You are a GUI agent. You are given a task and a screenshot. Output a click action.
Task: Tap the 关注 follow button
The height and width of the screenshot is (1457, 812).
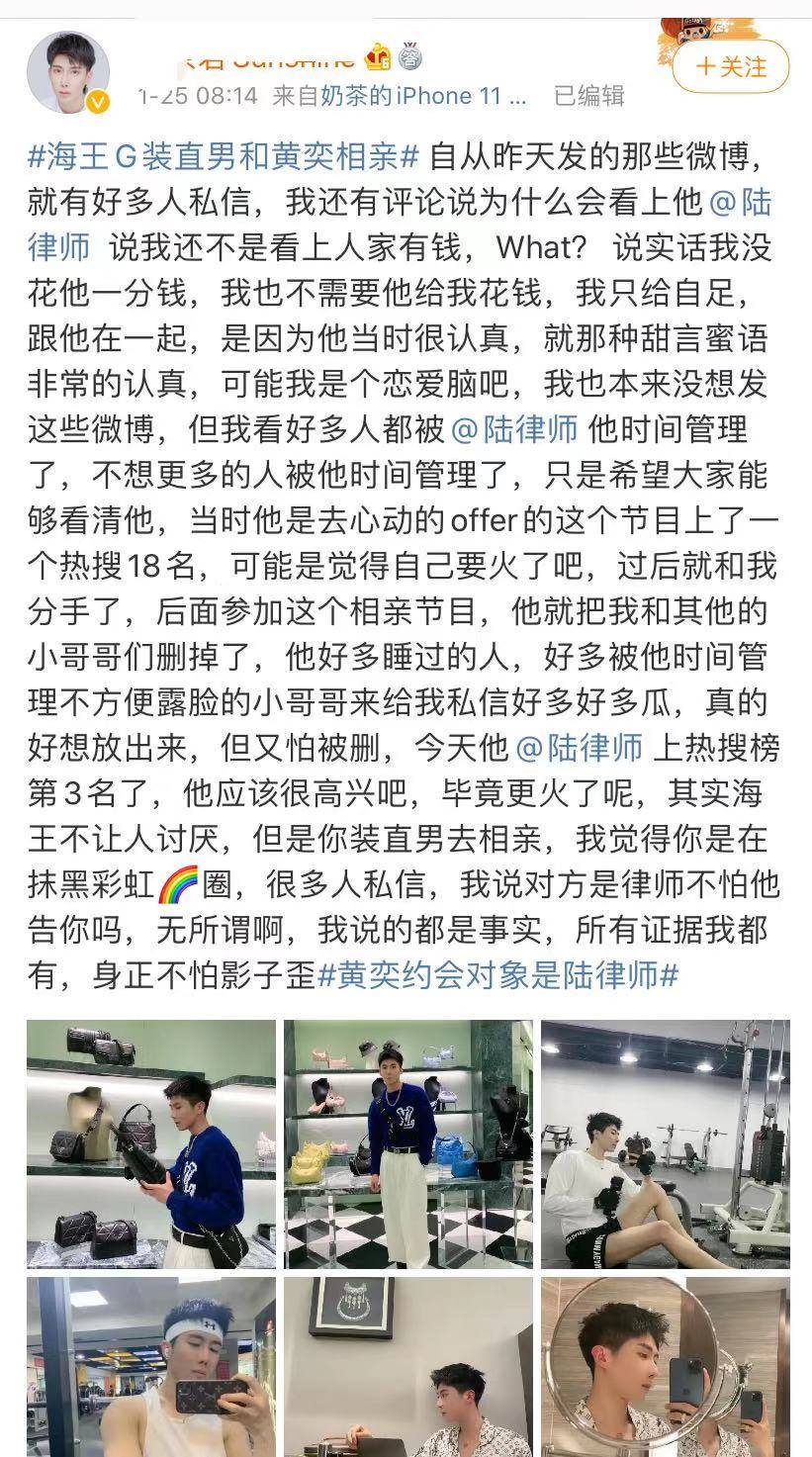730,67
